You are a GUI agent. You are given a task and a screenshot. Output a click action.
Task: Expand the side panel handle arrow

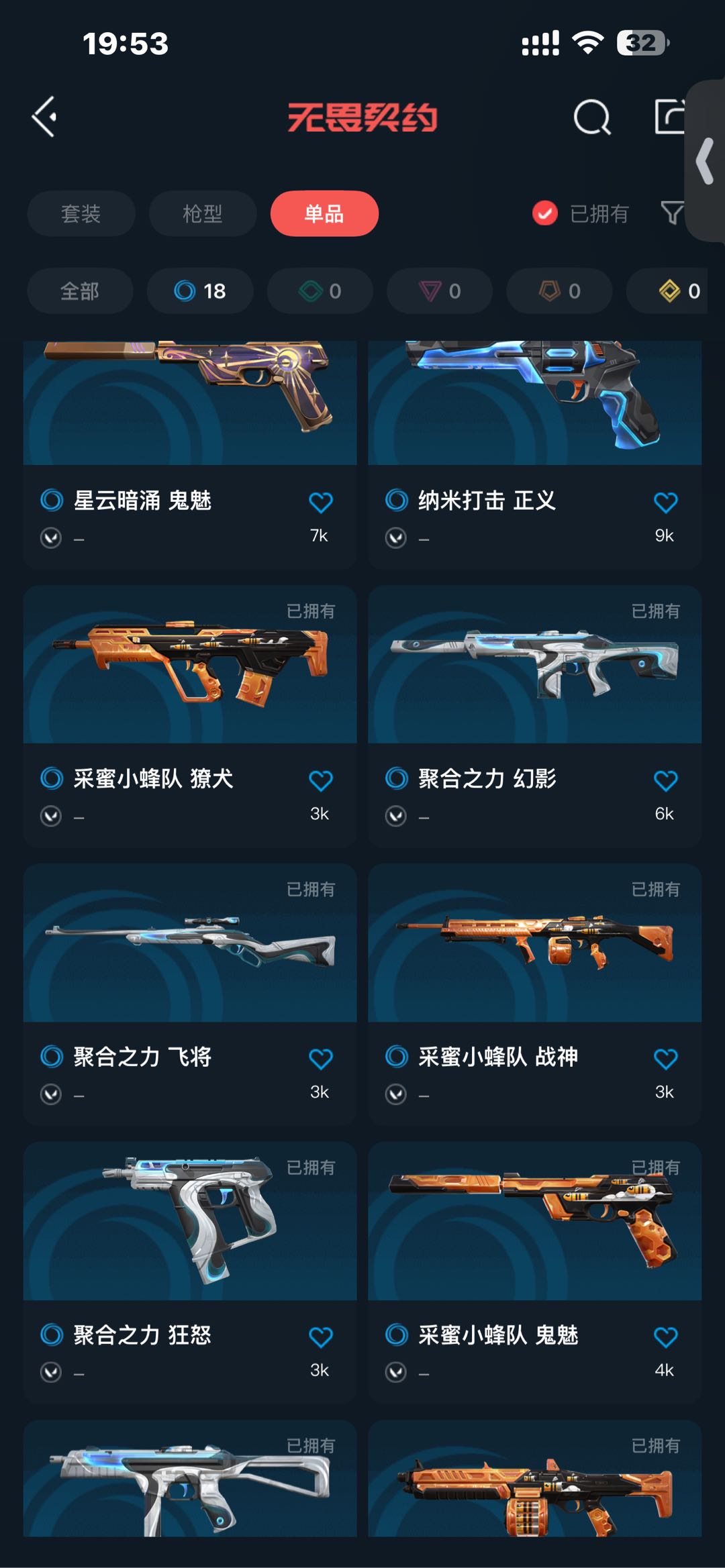[x=706, y=161]
